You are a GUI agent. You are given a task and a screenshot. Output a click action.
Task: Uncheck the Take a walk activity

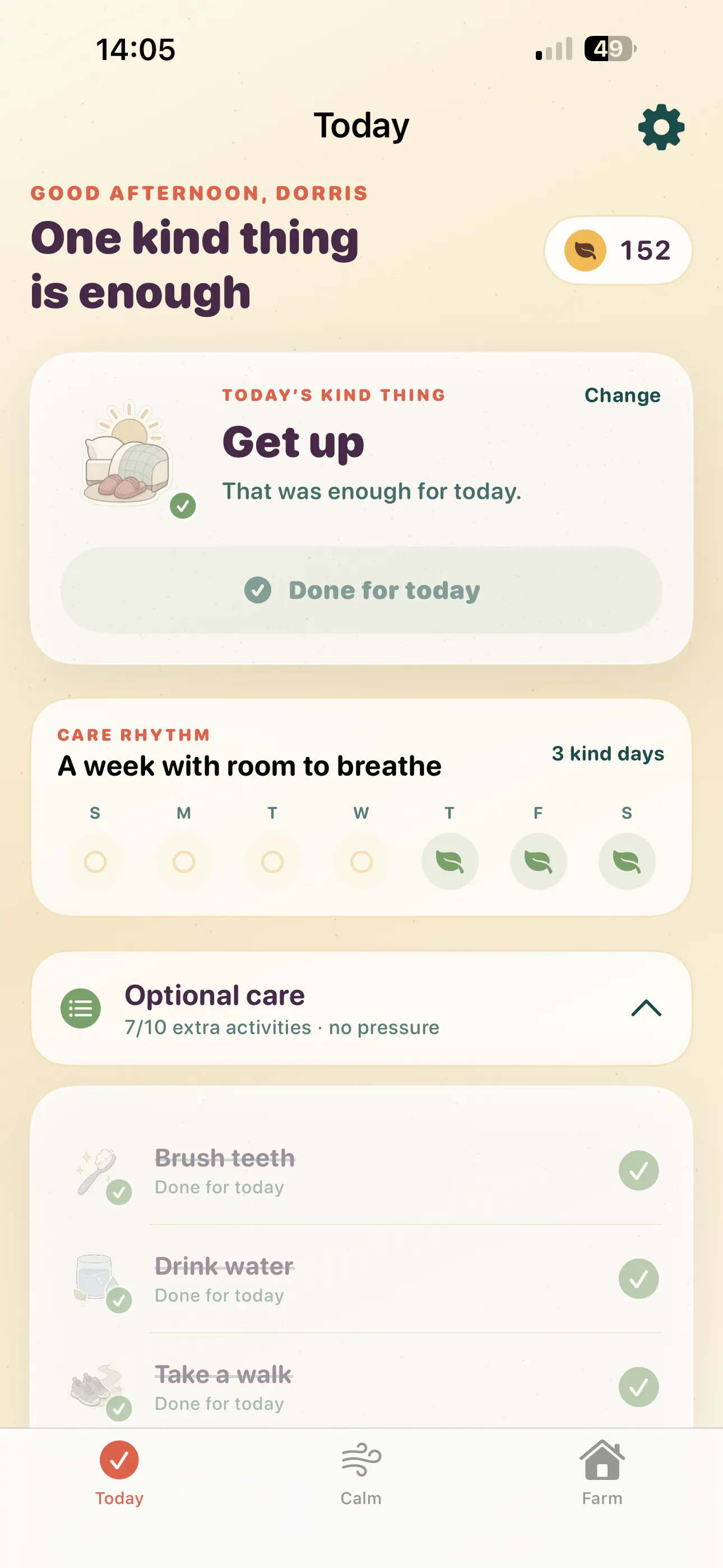(x=638, y=1387)
